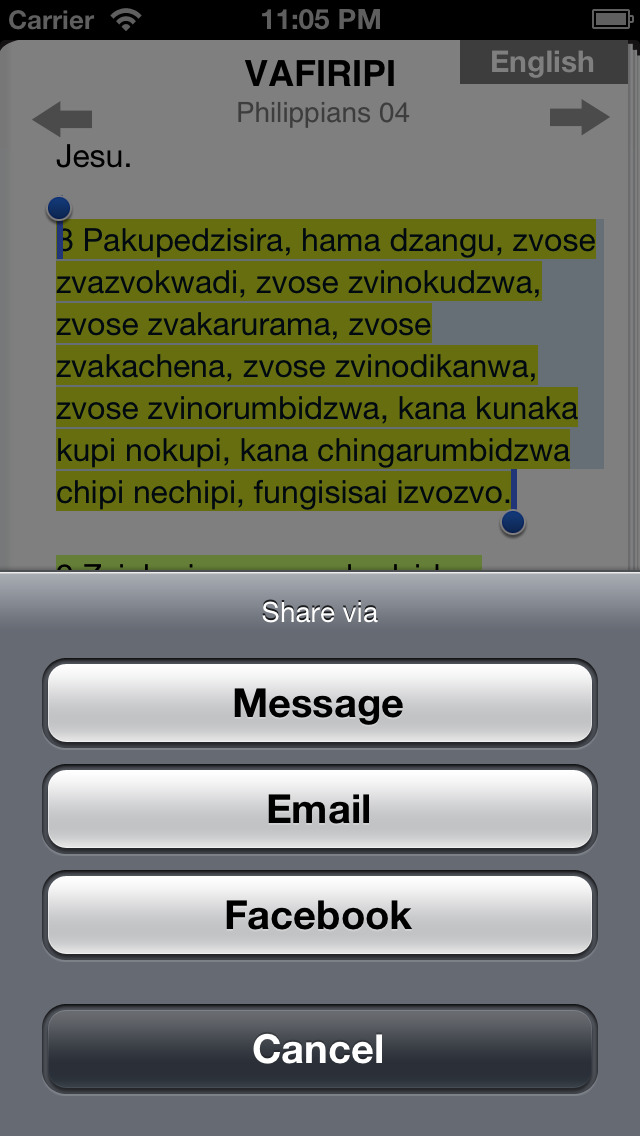Go to the previous chapter arrow
Screen dimensions: 640x1136
tap(62, 119)
